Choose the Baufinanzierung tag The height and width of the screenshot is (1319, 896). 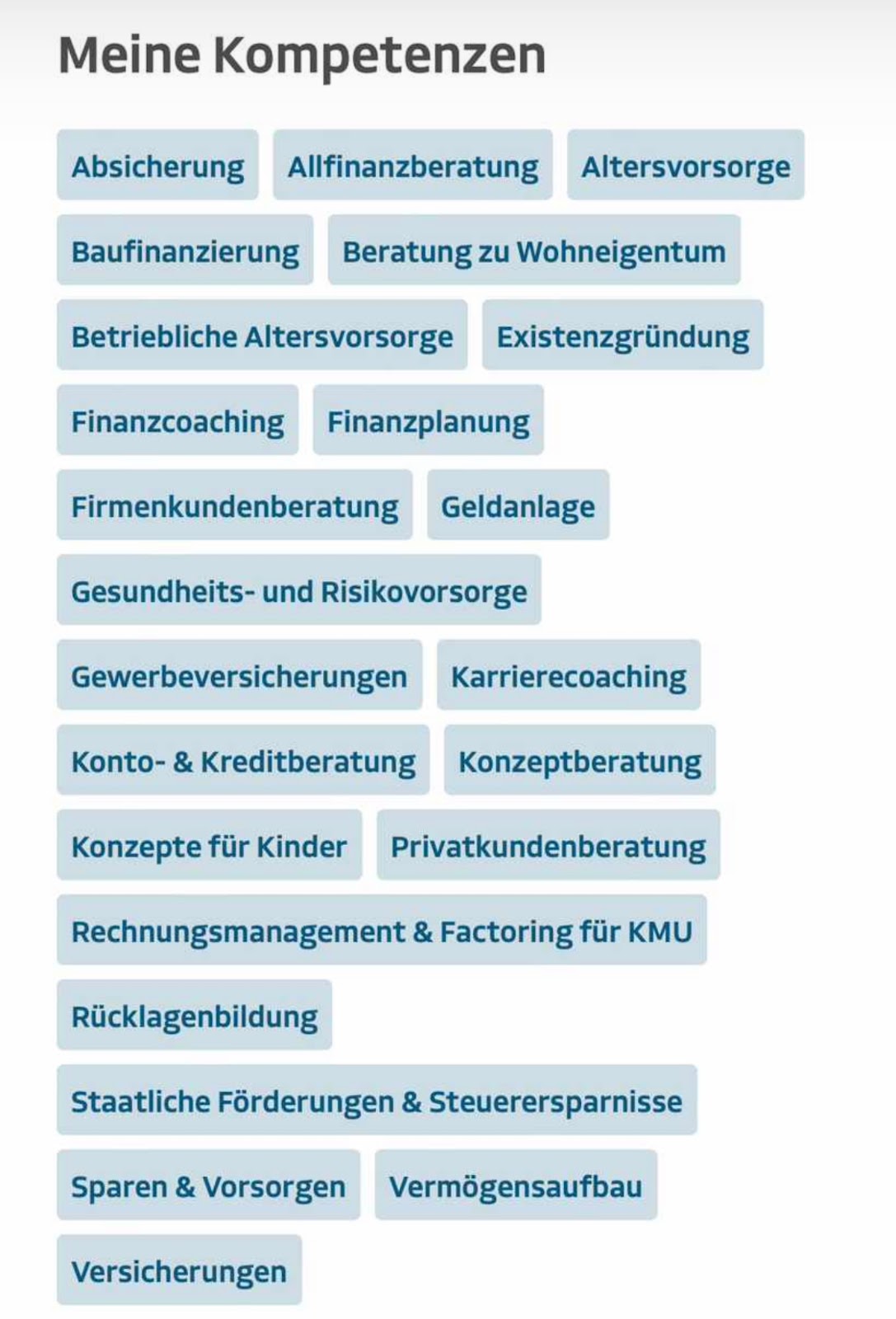(185, 251)
